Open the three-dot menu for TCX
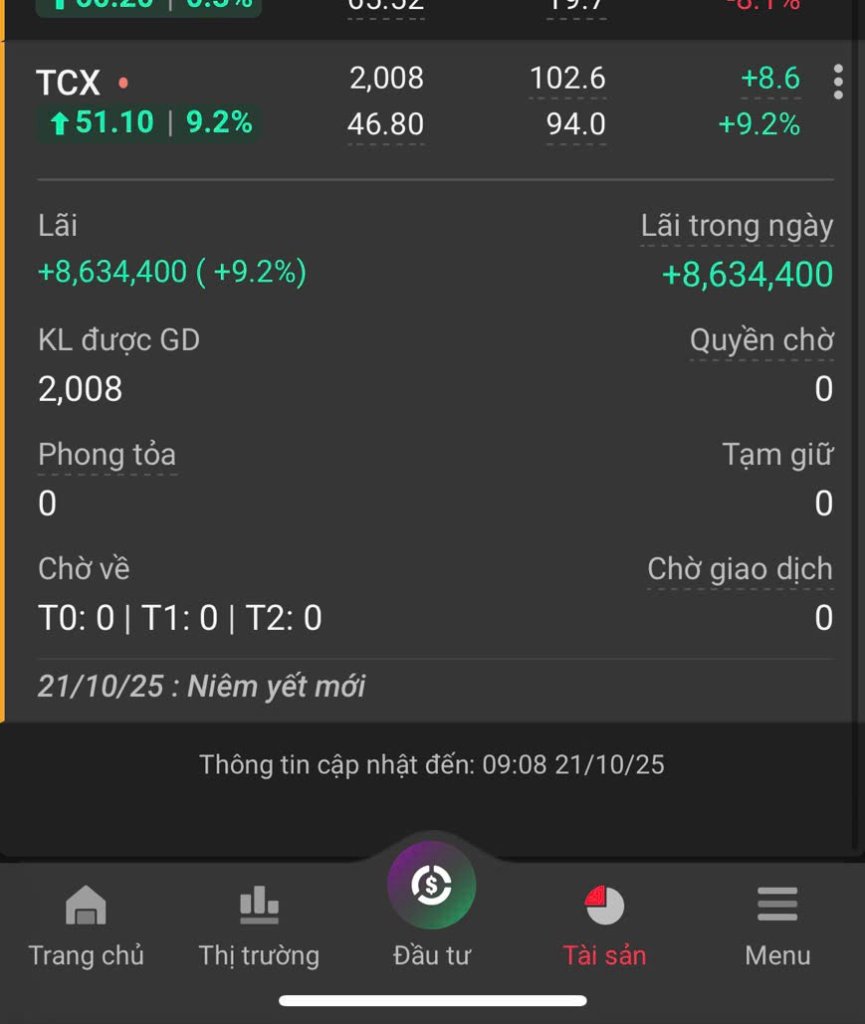 coord(838,83)
